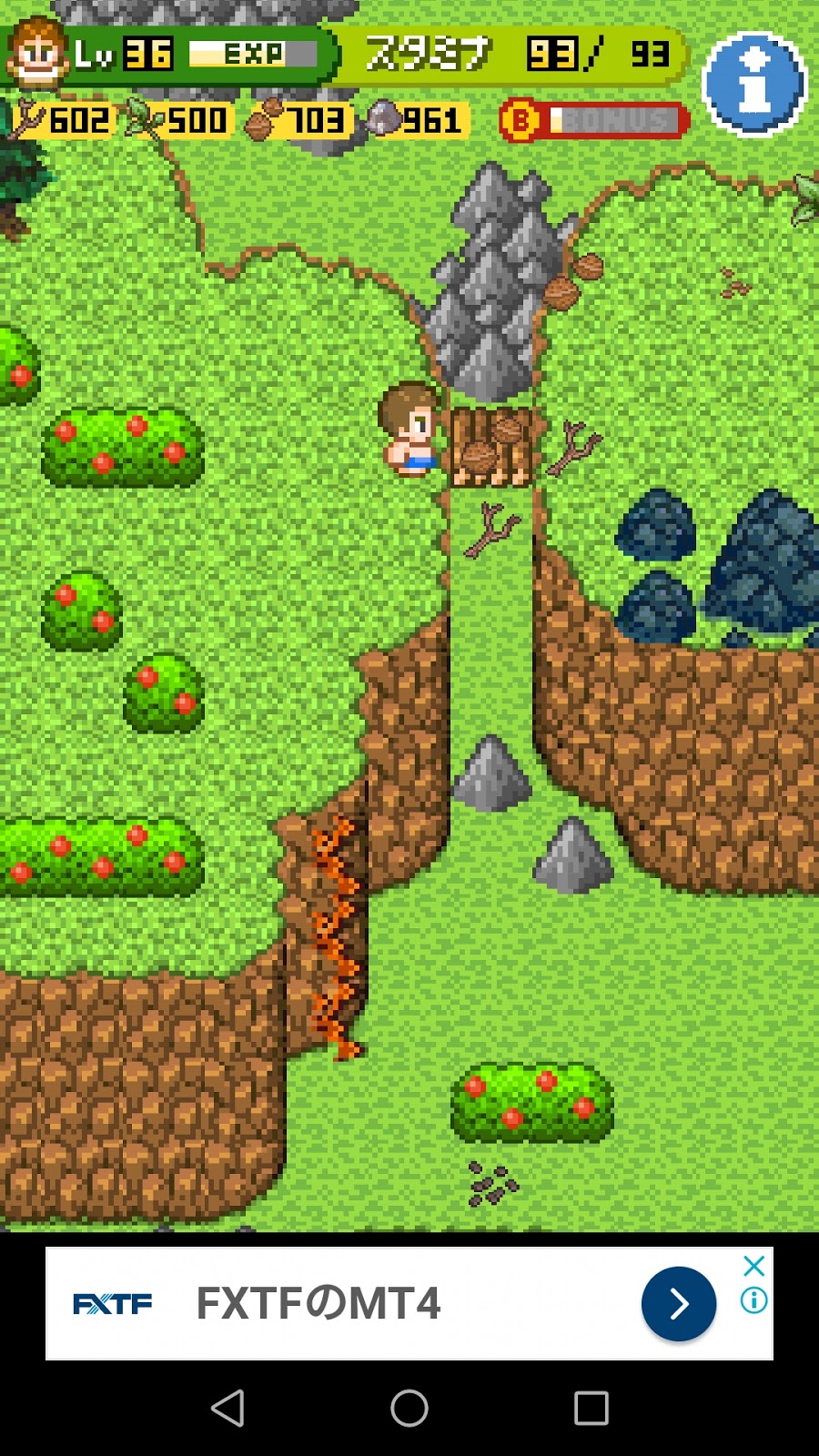Go to the home screen
The width and height of the screenshot is (819, 1456).
409,1408
